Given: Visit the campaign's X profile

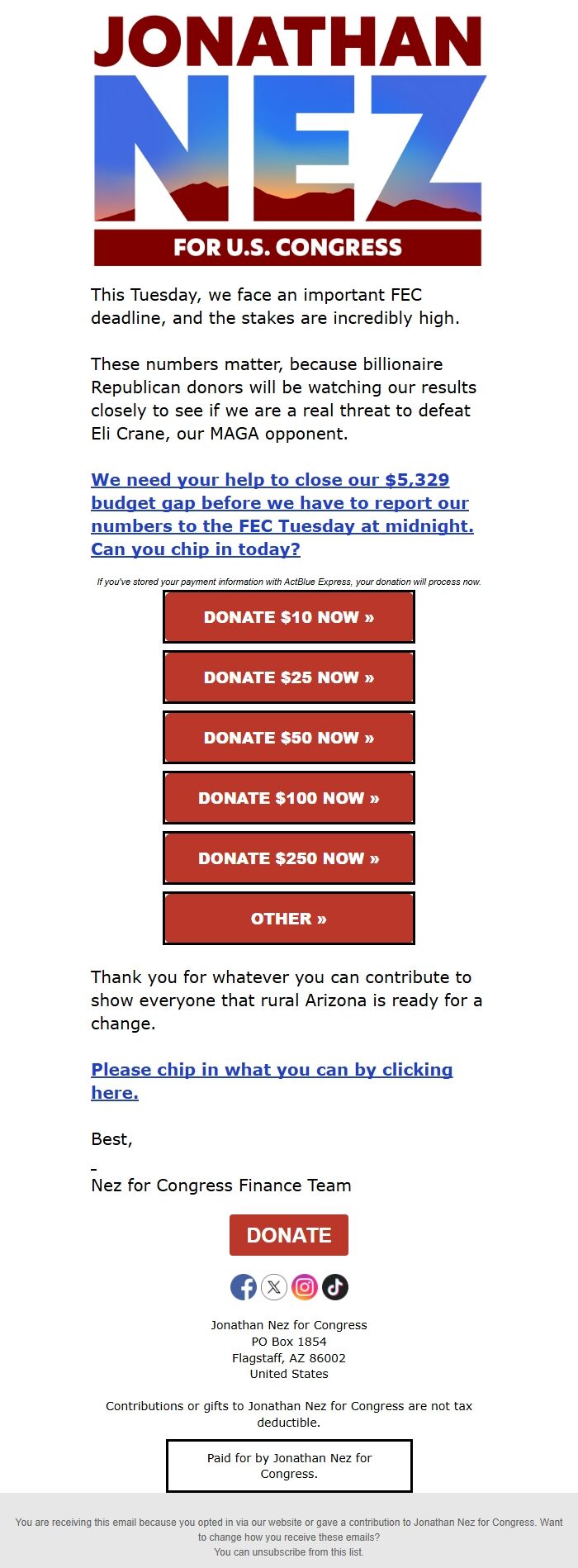Looking at the screenshot, I should coord(274,1286).
